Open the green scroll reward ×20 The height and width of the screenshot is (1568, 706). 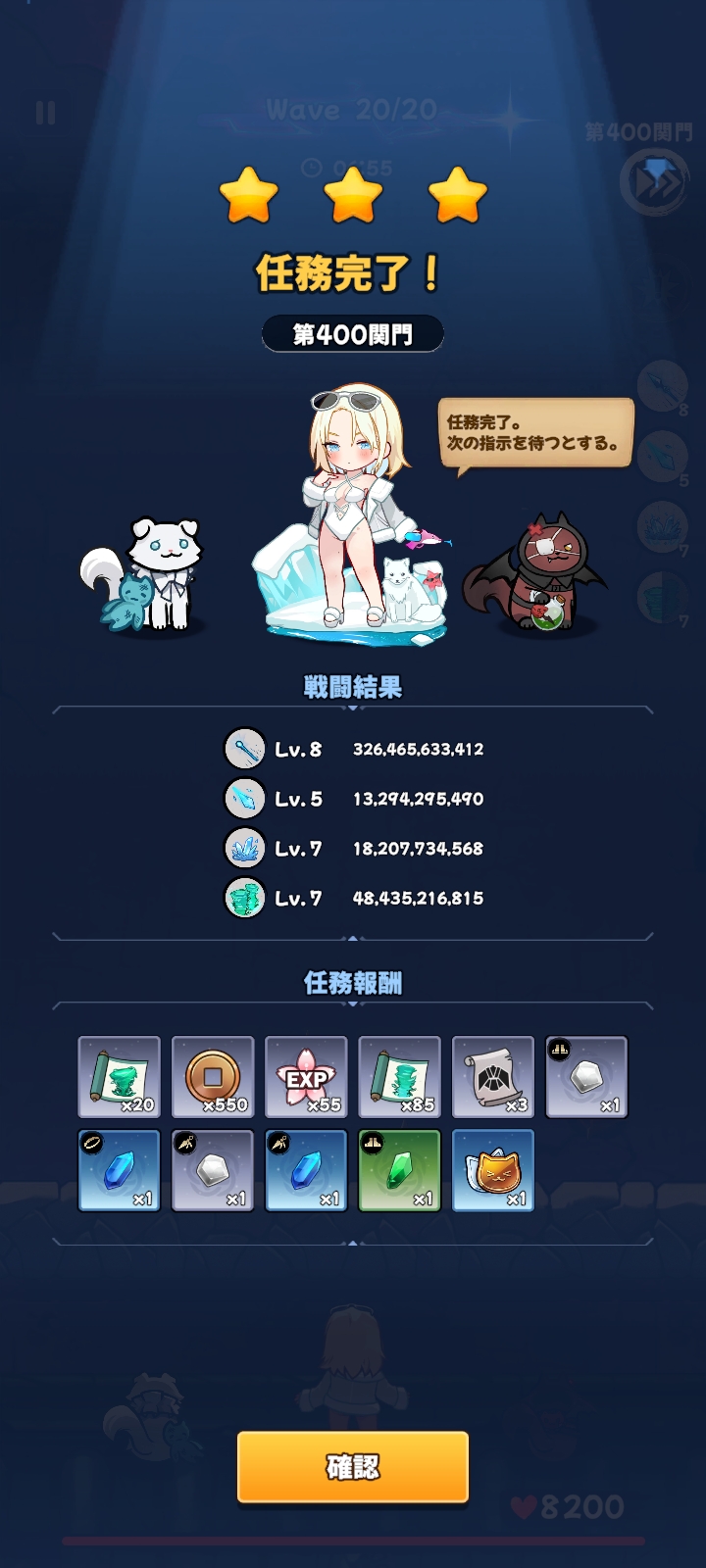click(x=119, y=1076)
